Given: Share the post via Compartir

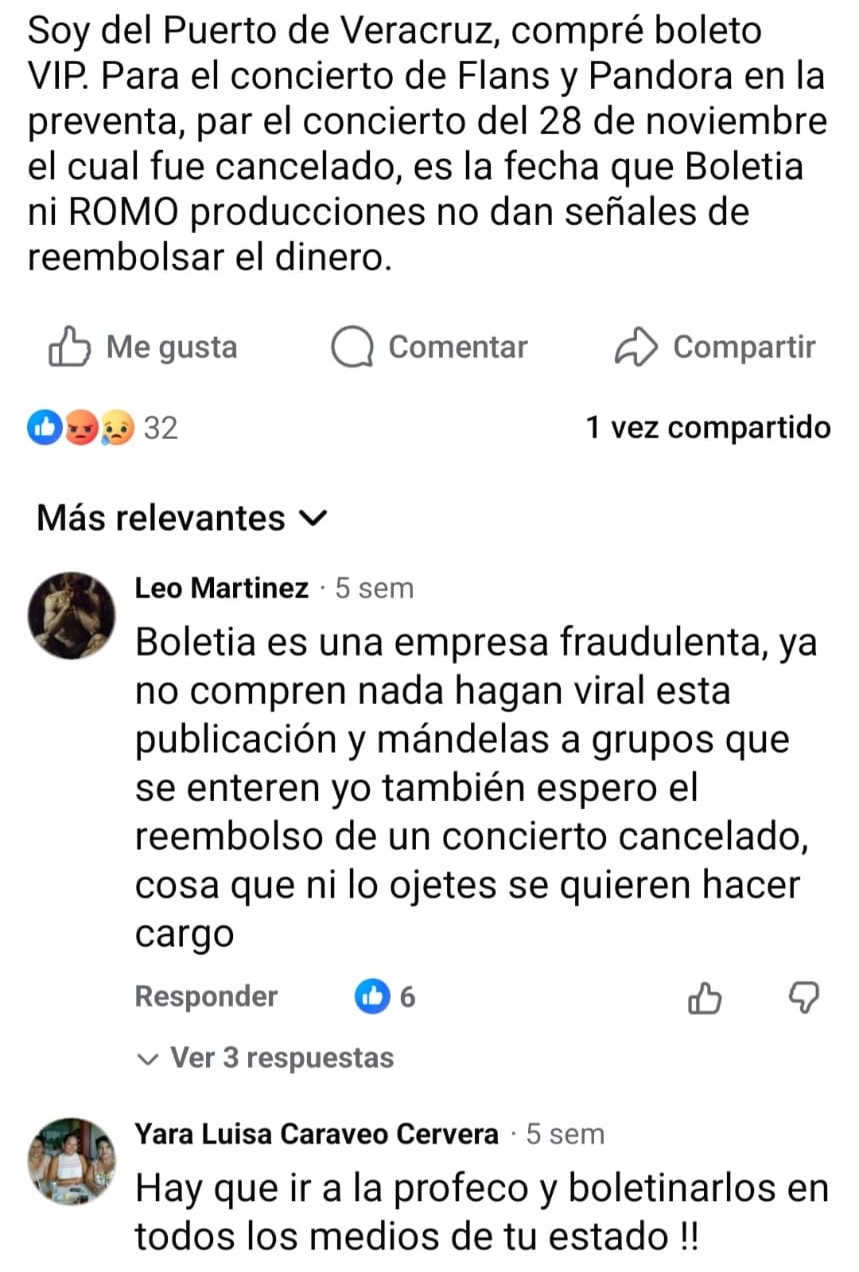Looking at the screenshot, I should click(715, 348).
